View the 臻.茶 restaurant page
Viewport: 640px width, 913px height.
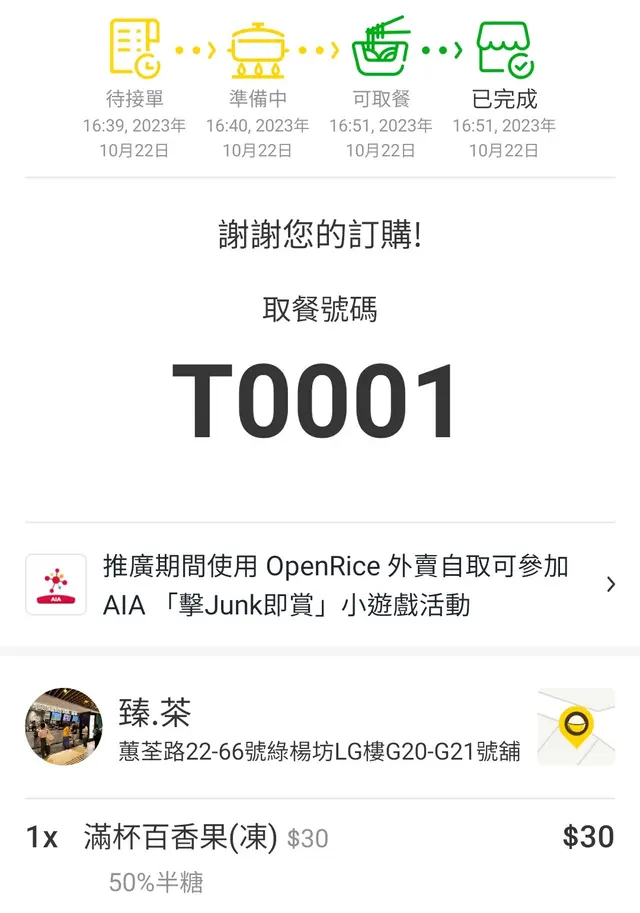point(154,714)
